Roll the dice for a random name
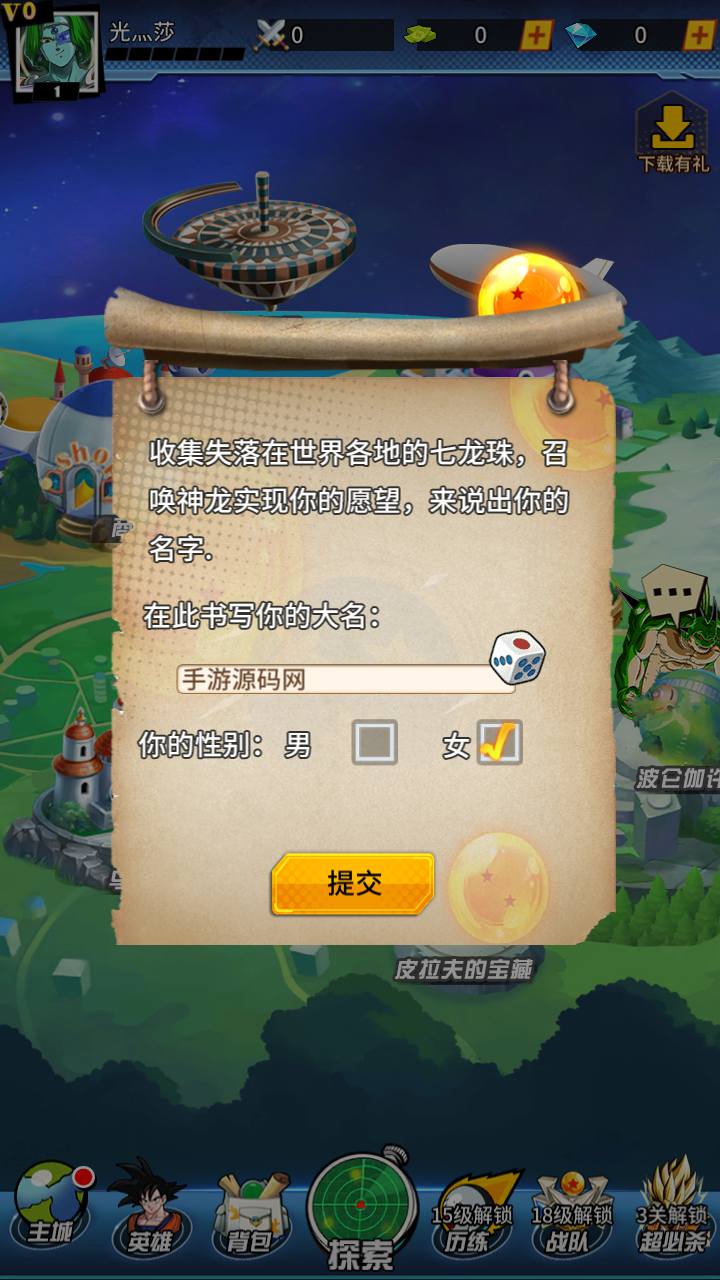720x1280 pixels. coord(517,658)
